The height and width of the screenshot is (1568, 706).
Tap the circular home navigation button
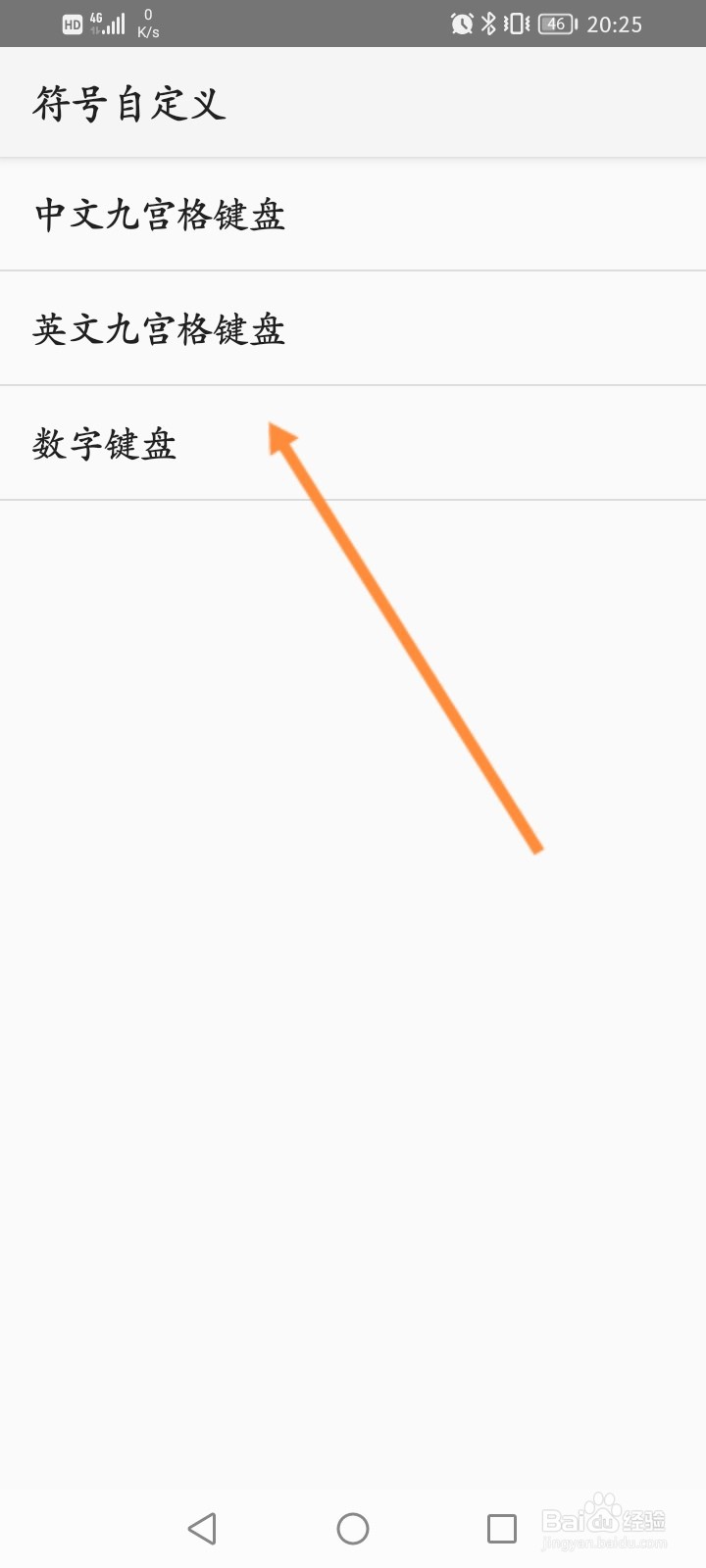click(353, 1527)
